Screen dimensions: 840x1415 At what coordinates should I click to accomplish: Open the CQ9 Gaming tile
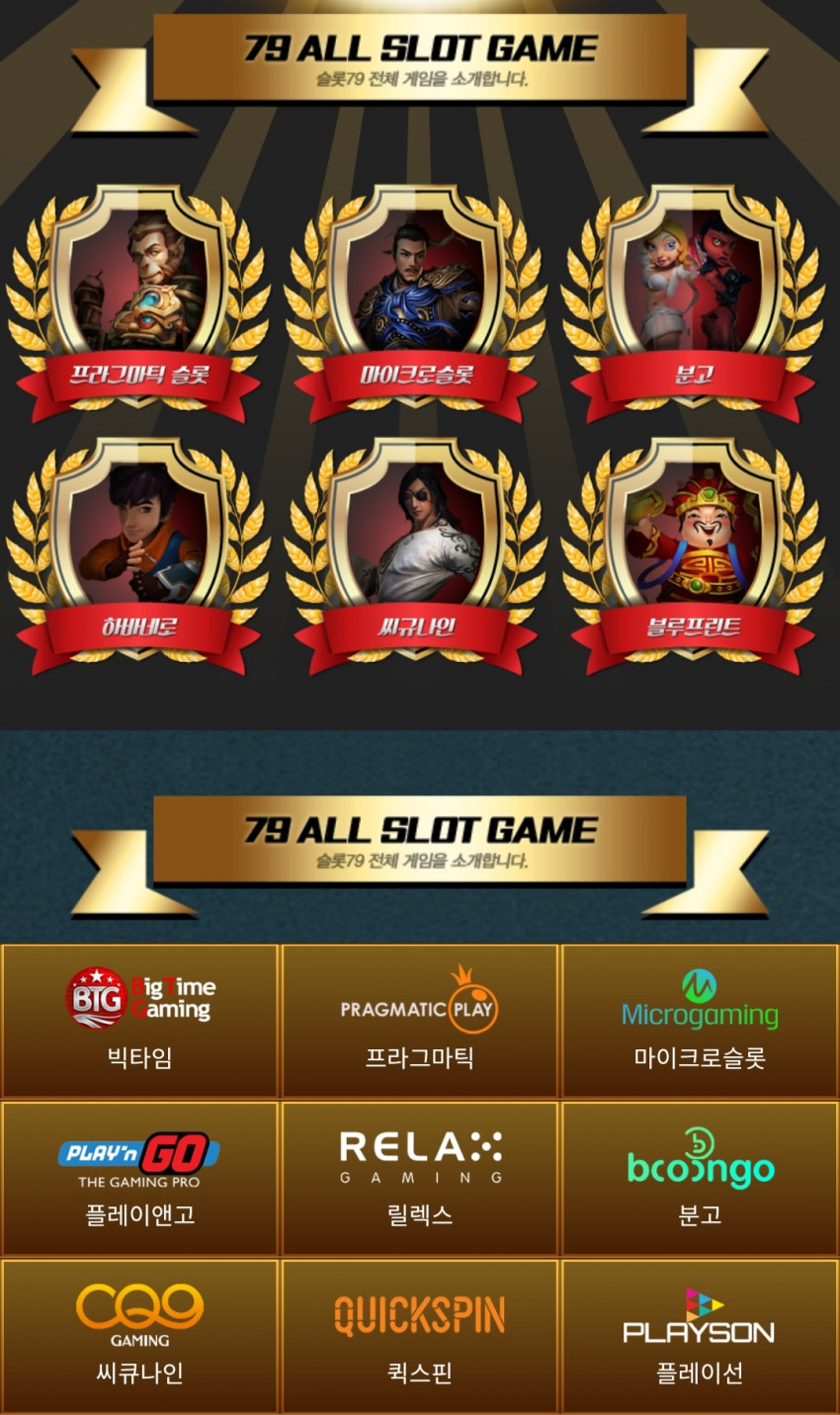pos(139,1335)
